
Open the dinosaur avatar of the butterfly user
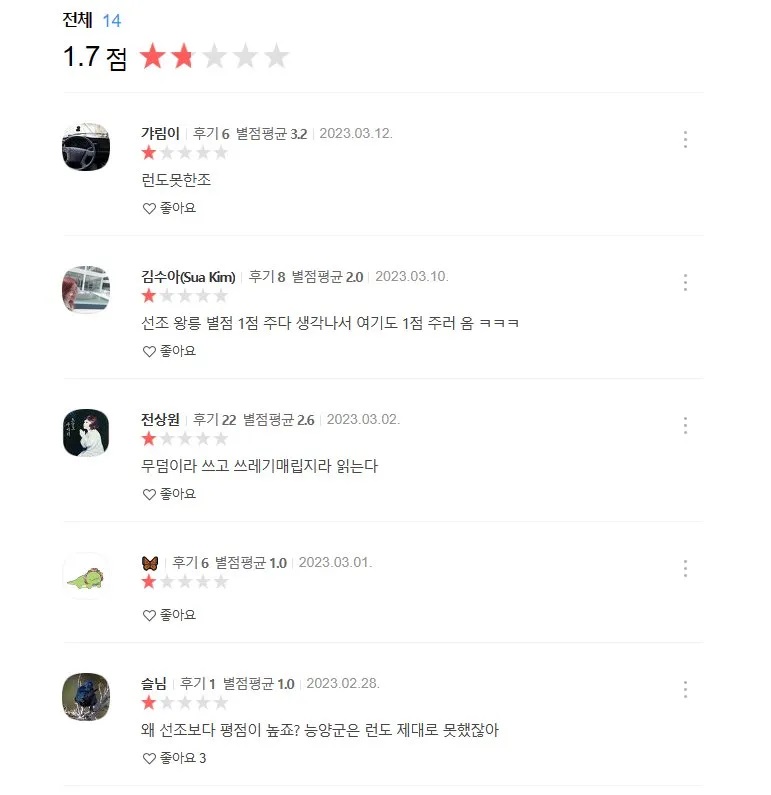click(86, 577)
